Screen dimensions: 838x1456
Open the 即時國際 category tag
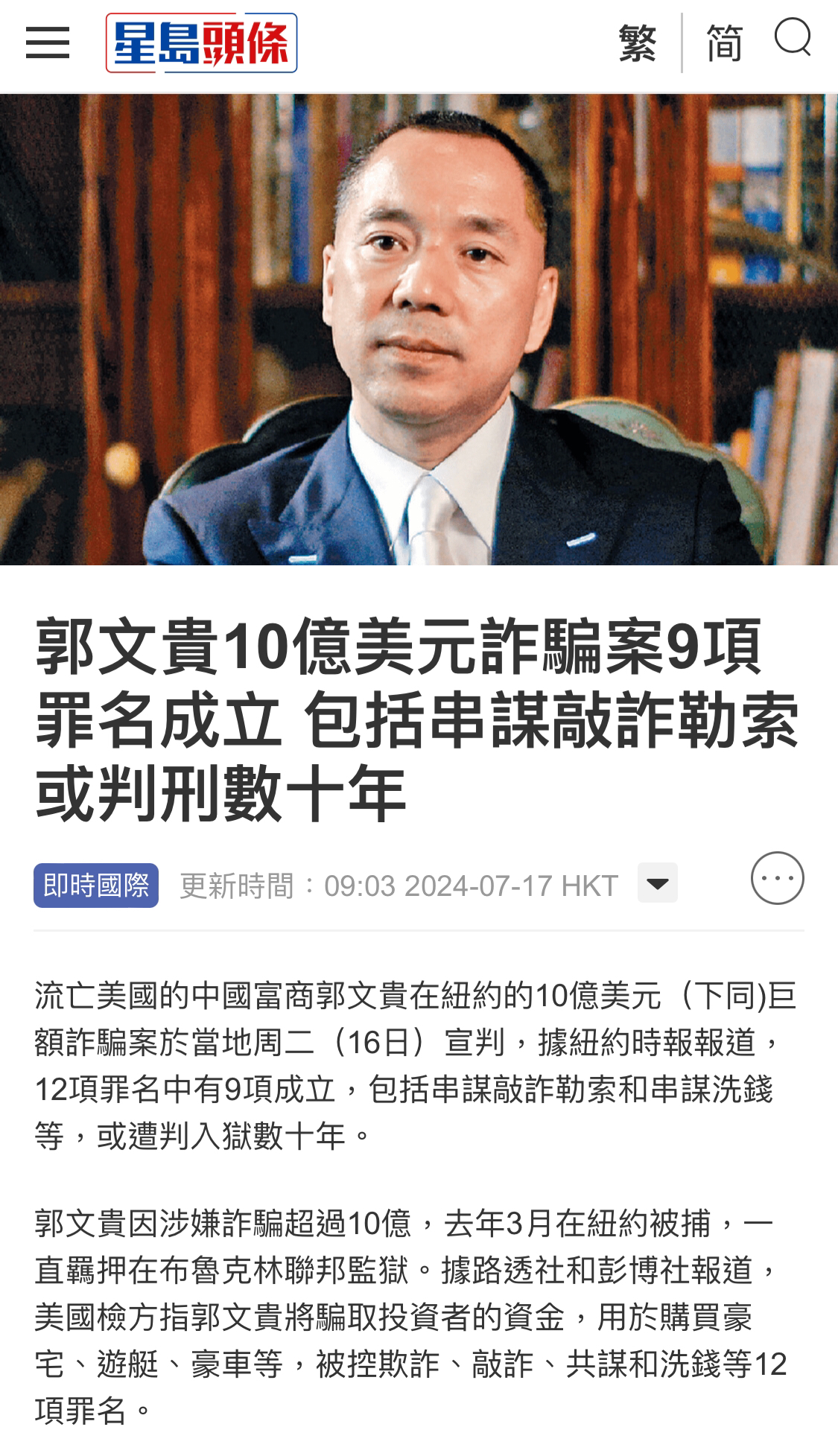tap(96, 886)
